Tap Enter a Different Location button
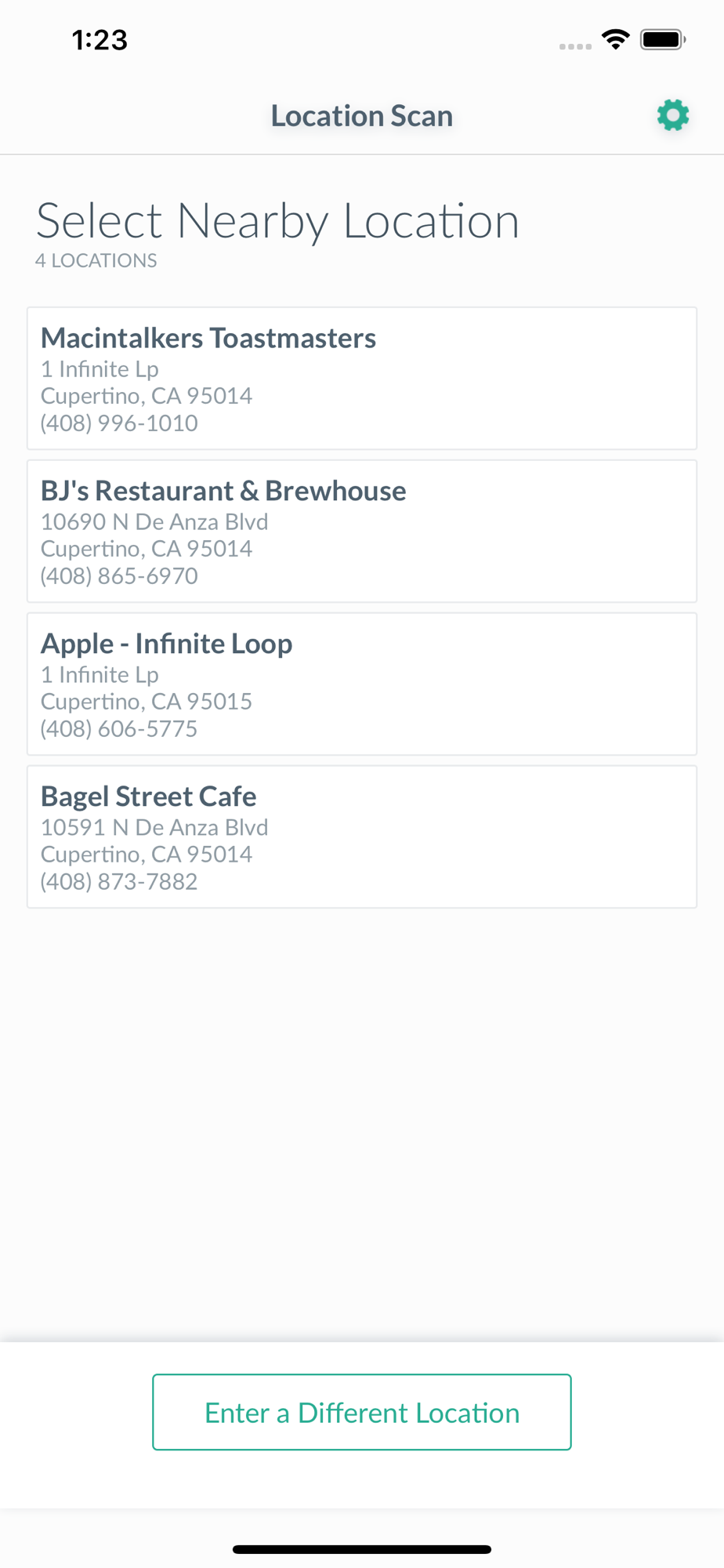 [362, 1412]
